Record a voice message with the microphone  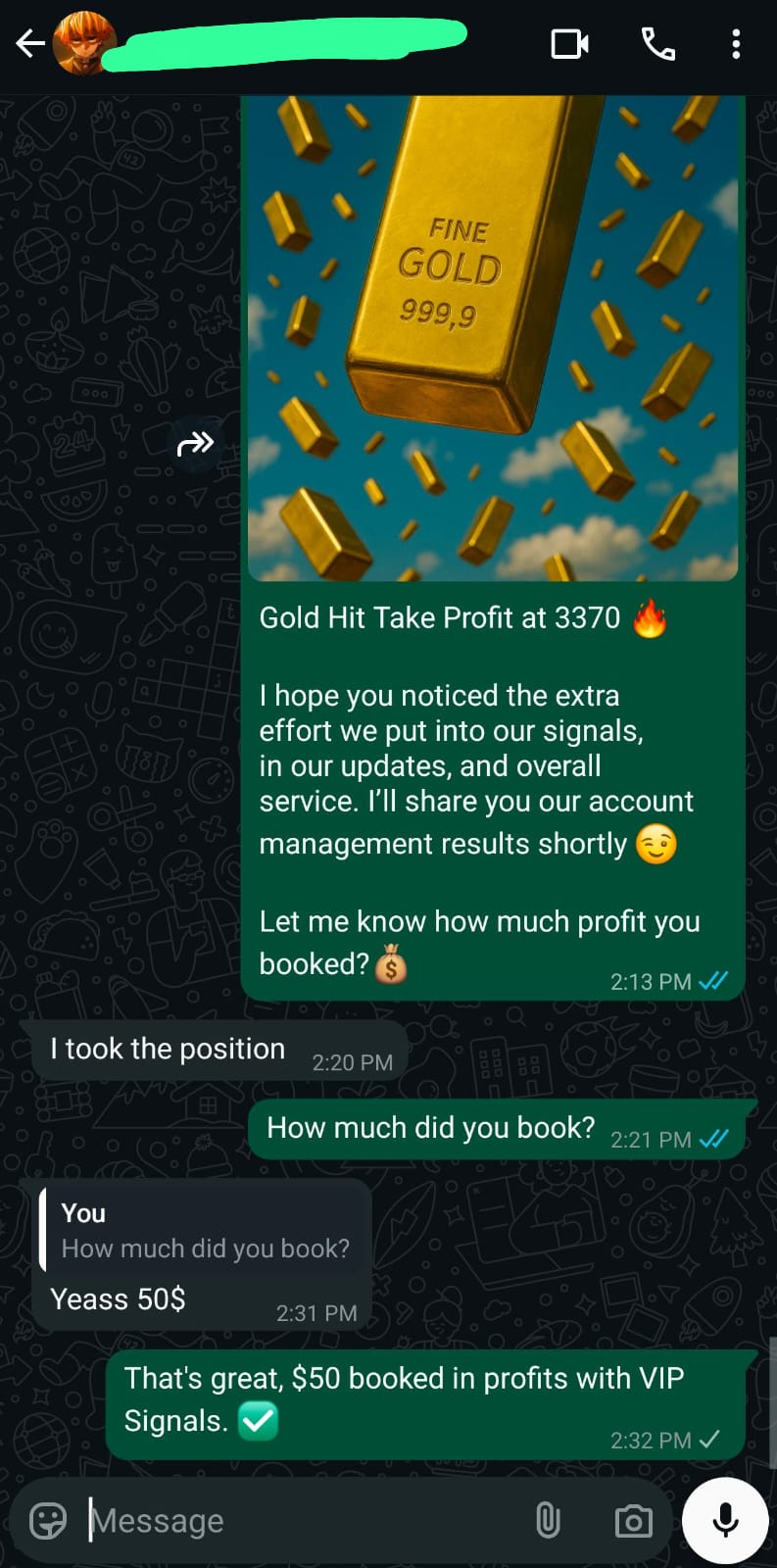[725, 1521]
